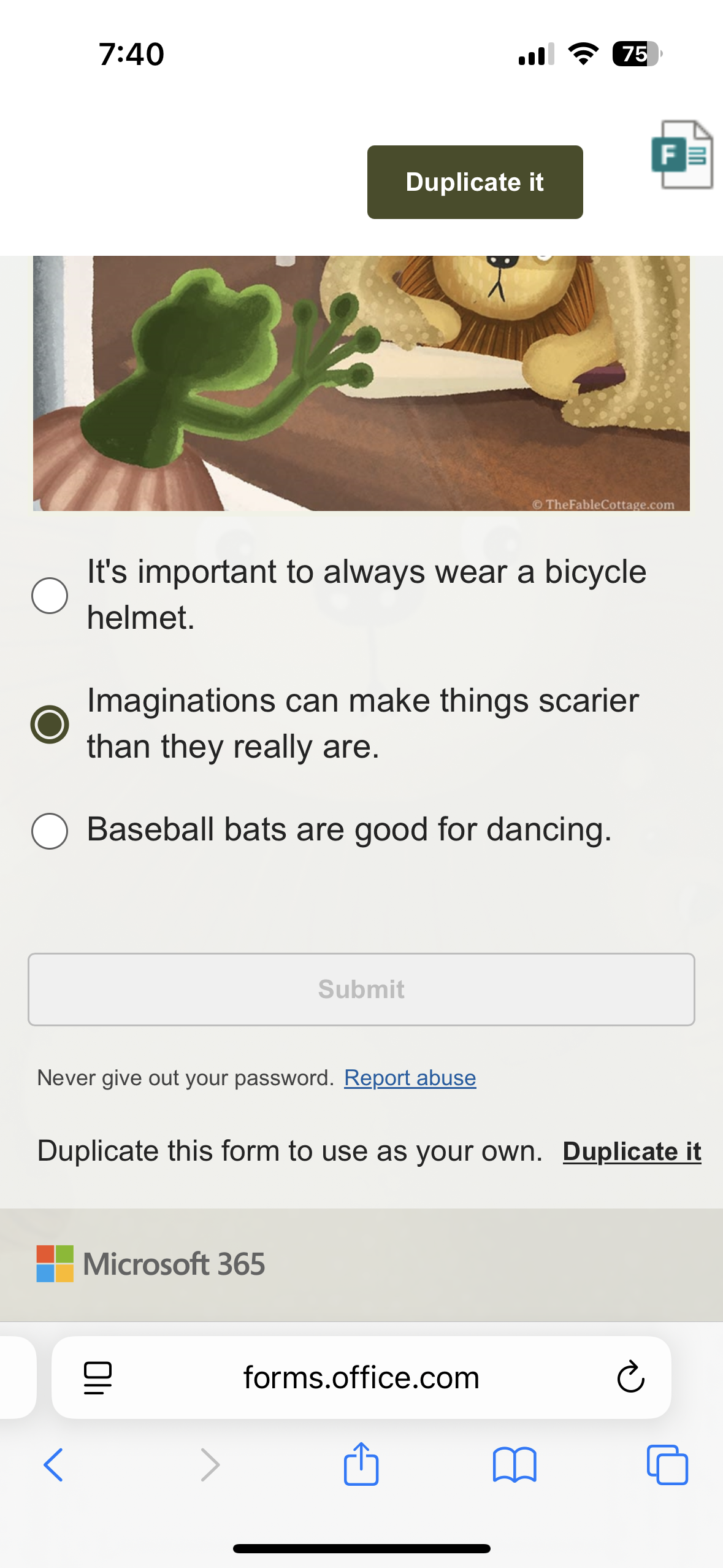
Task: Pick the baseball bats dancing answer
Action: pos(50,831)
